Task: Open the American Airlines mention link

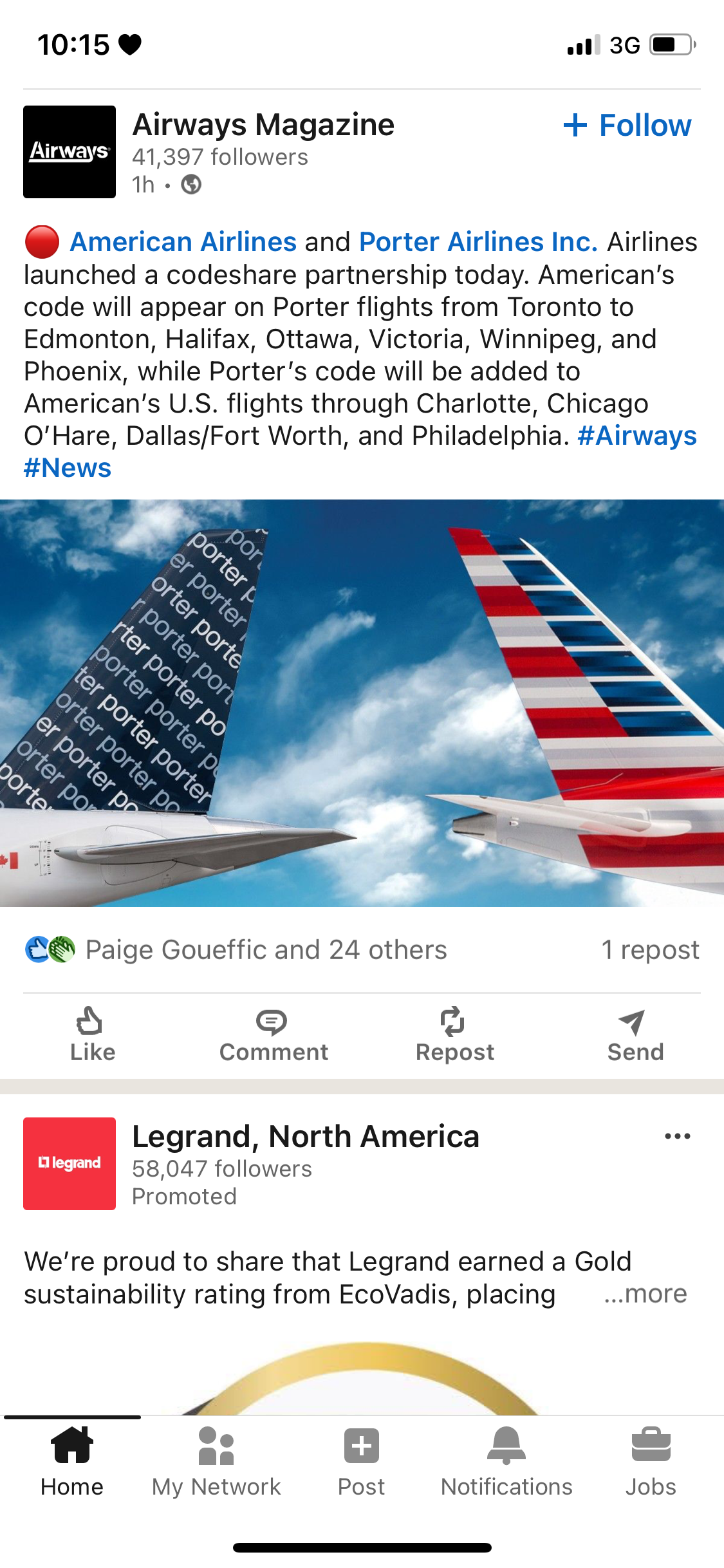Action: tap(183, 242)
